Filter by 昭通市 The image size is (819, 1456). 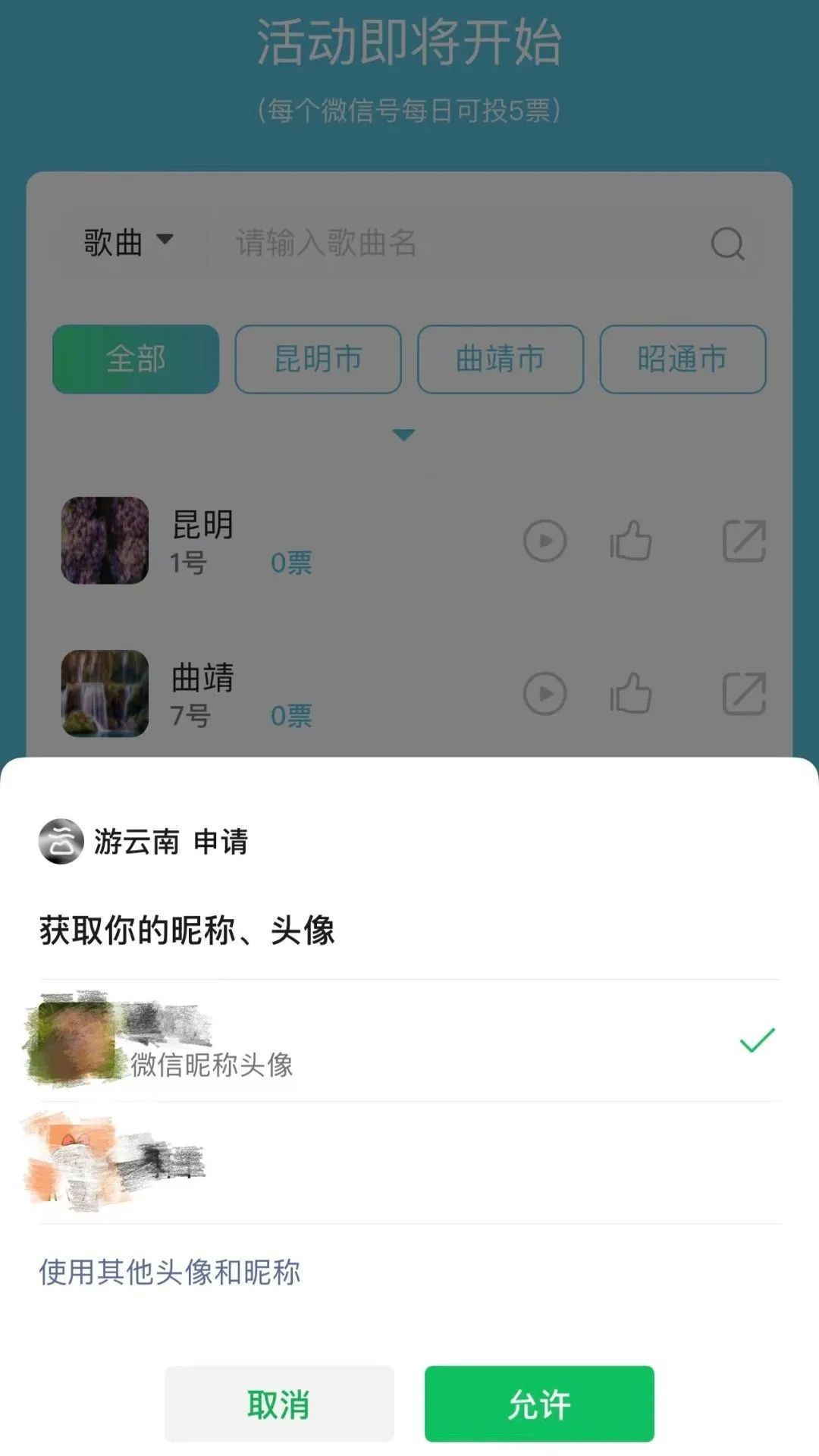tap(682, 359)
